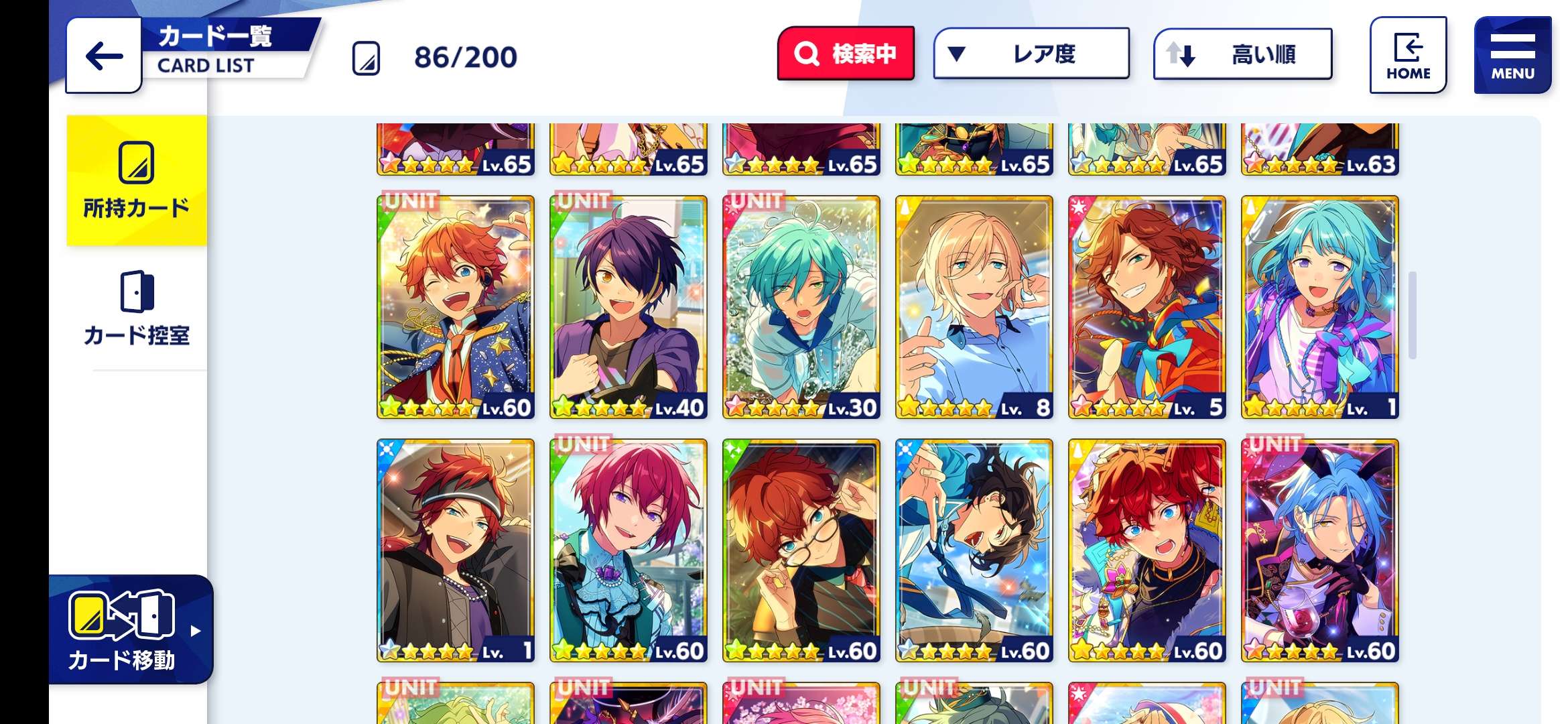The width and height of the screenshot is (1568, 724).
Task: Open the brown-haired Lv.5 card
Action: click(x=1147, y=307)
